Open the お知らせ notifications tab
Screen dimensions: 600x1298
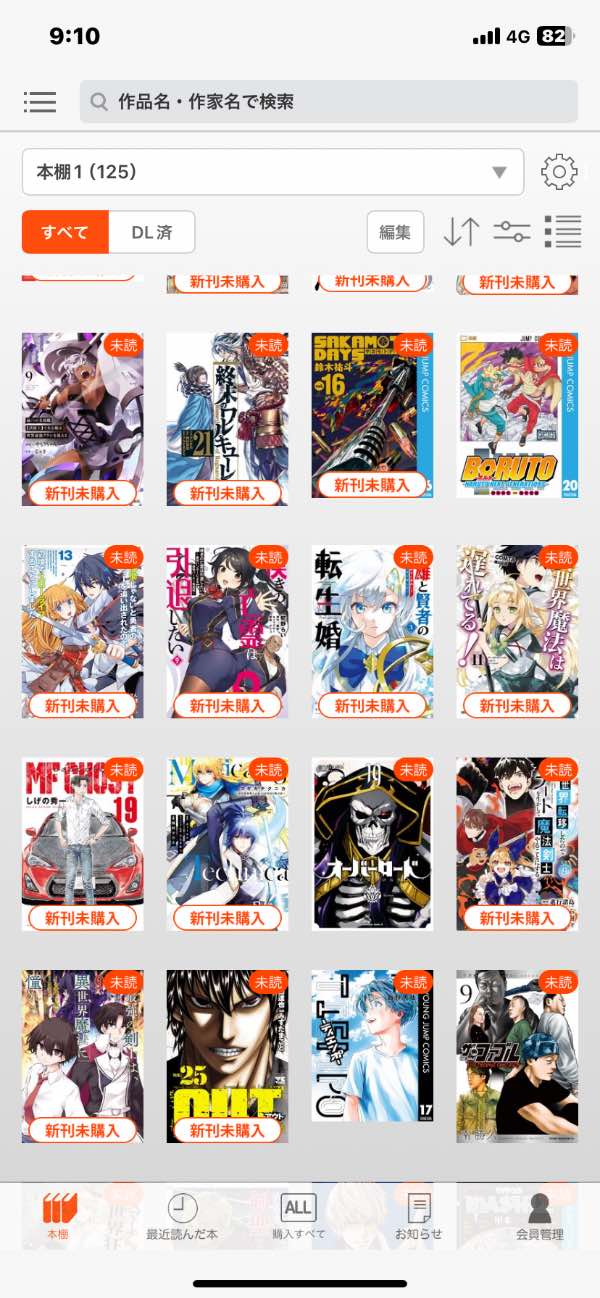418,1216
